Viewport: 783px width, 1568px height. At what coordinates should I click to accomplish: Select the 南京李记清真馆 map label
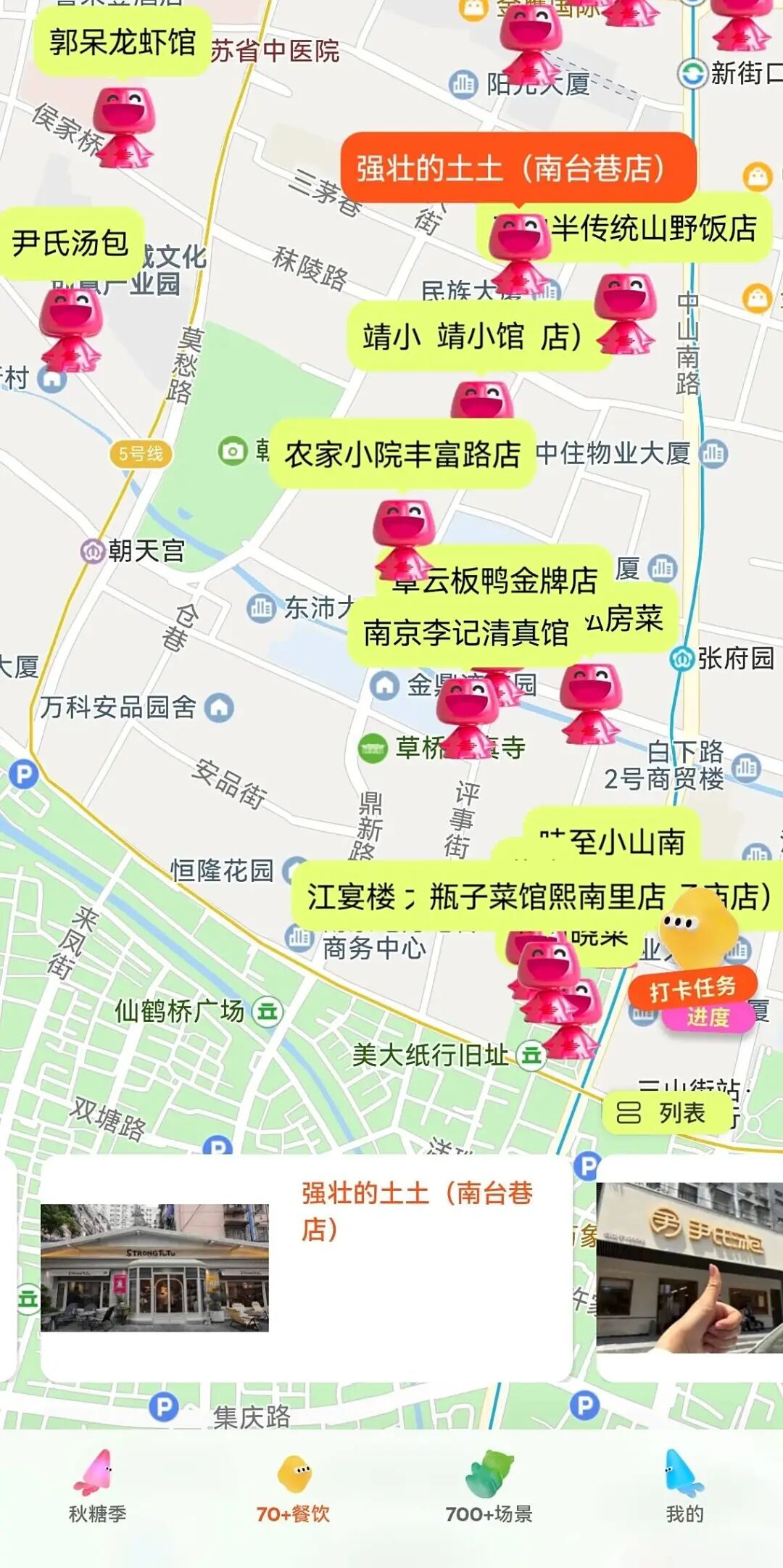point(465,633)
